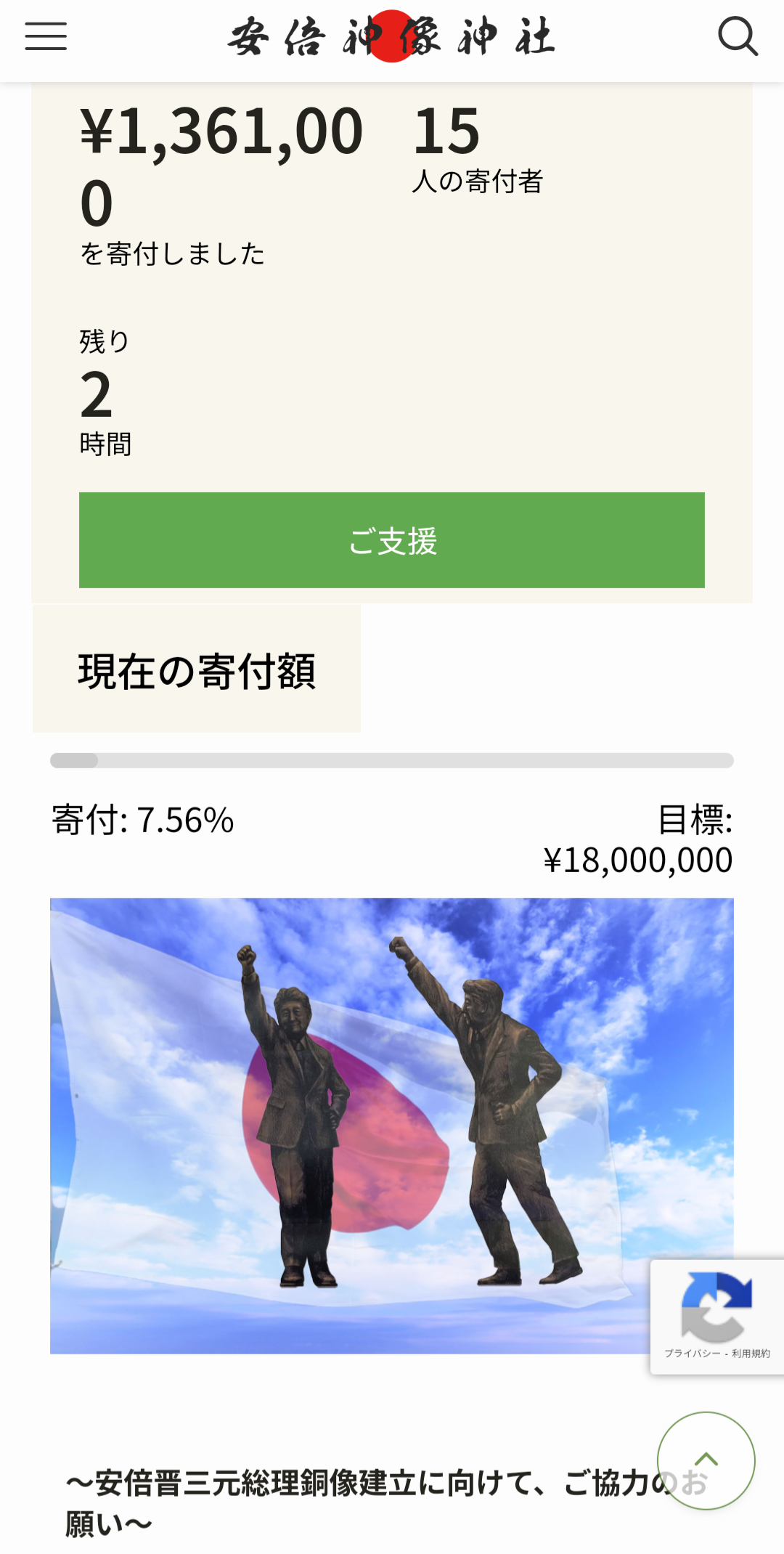Open the reCAPTCHA privacy link

point(692,1354)
